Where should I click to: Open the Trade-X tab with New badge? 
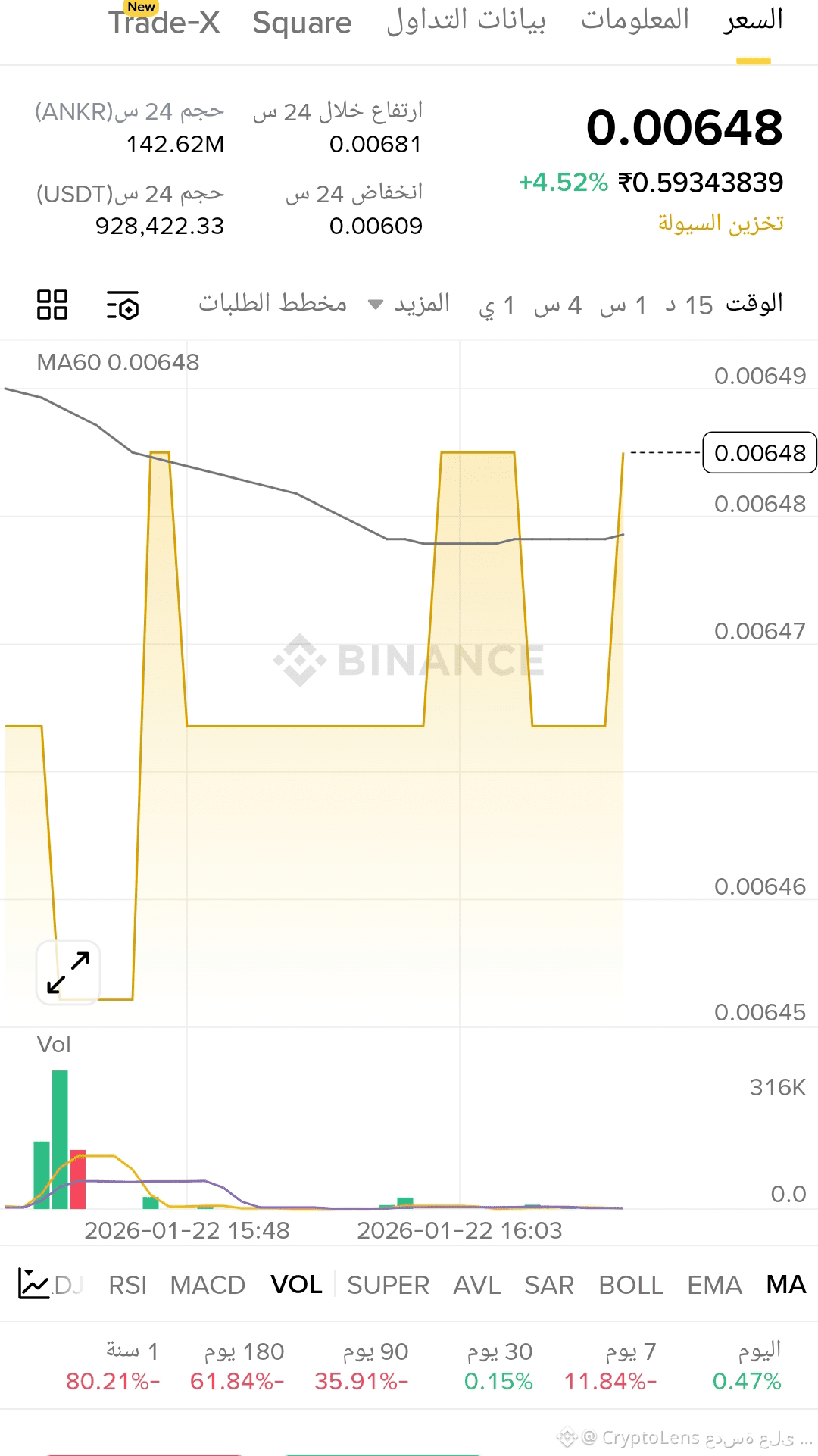click(x=165, y=22)
